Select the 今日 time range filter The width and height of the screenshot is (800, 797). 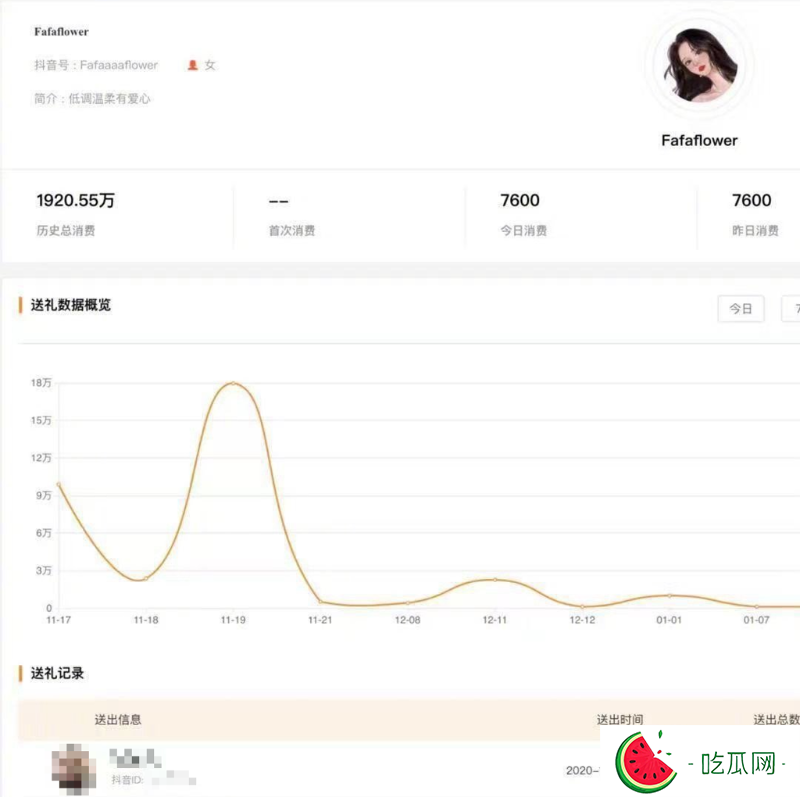click(x=740, y=309)
